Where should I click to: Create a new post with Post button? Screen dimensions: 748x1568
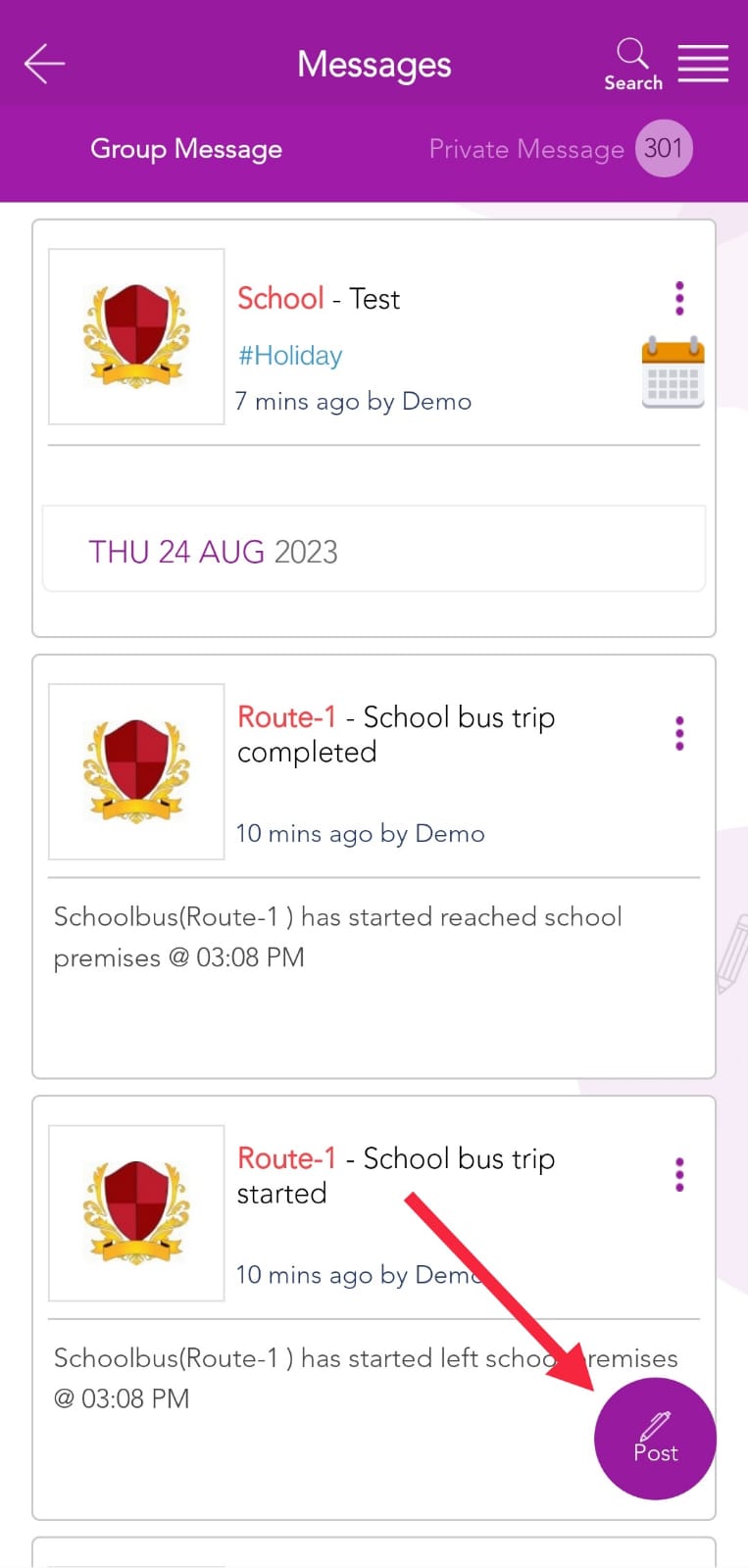(655, 1439)
